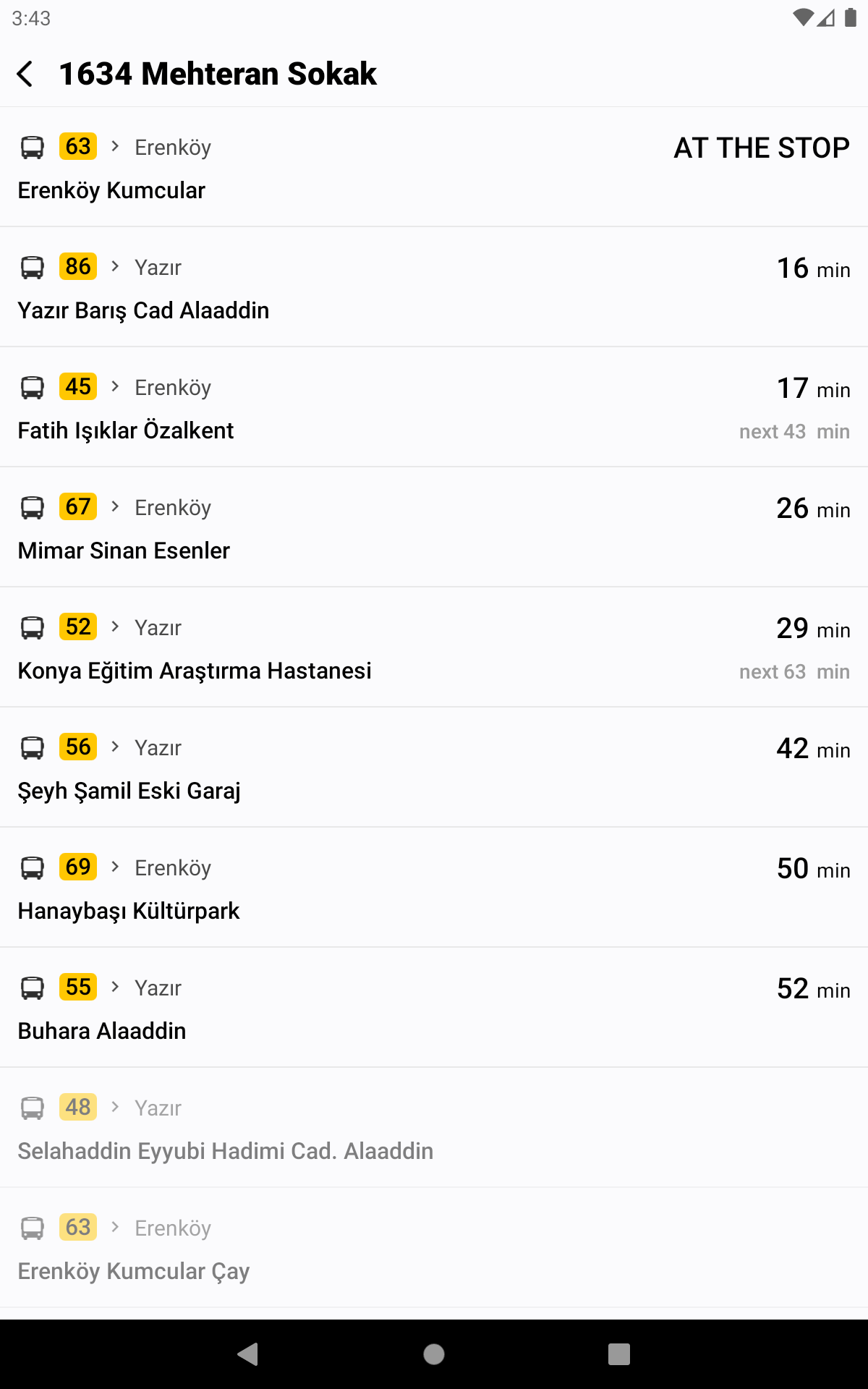Select route 63 Erenköy Kumcular Çay
868x1389 pixels.
pos(434,1249)
